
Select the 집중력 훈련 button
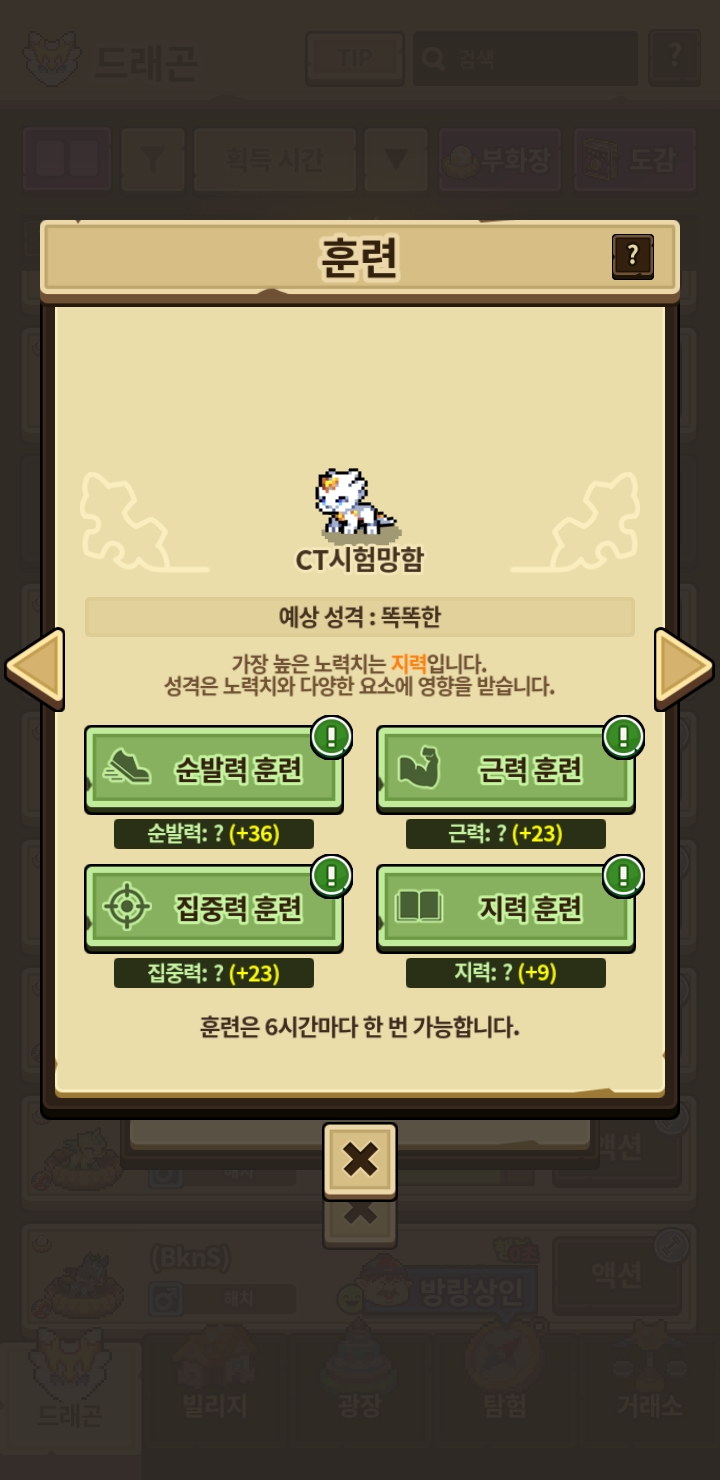pos(214,908)
